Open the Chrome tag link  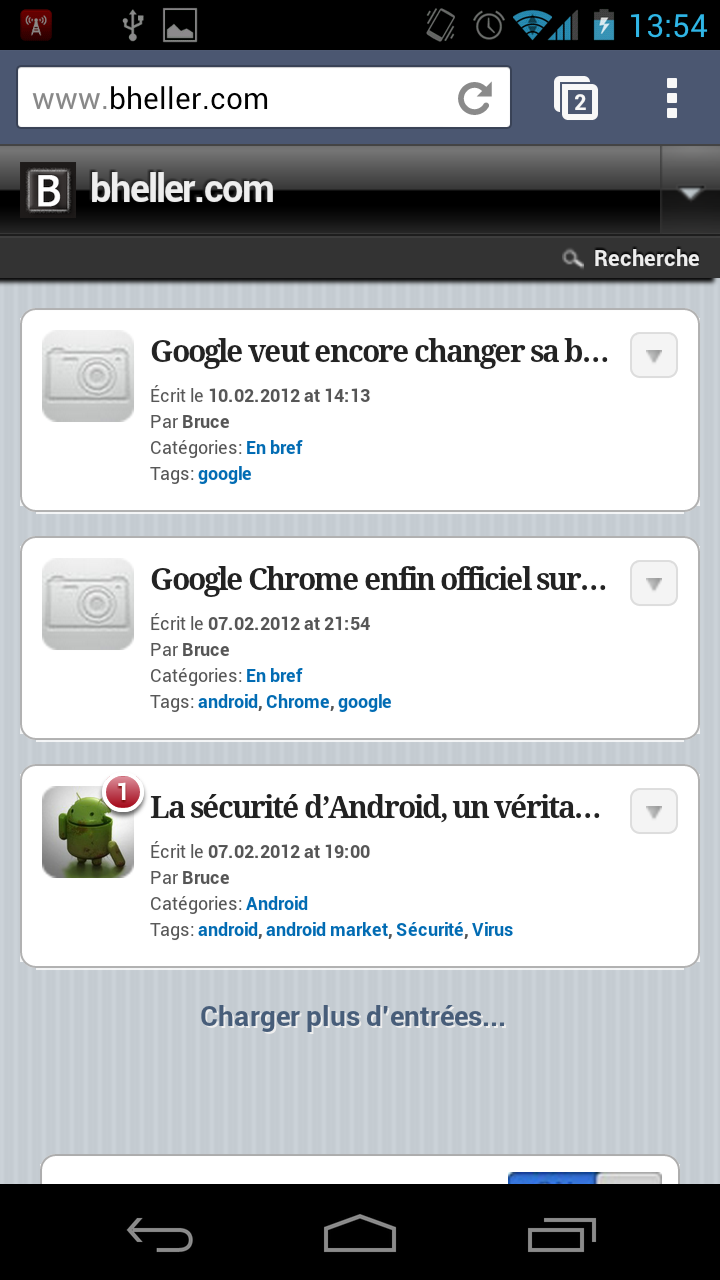[297, 702]
